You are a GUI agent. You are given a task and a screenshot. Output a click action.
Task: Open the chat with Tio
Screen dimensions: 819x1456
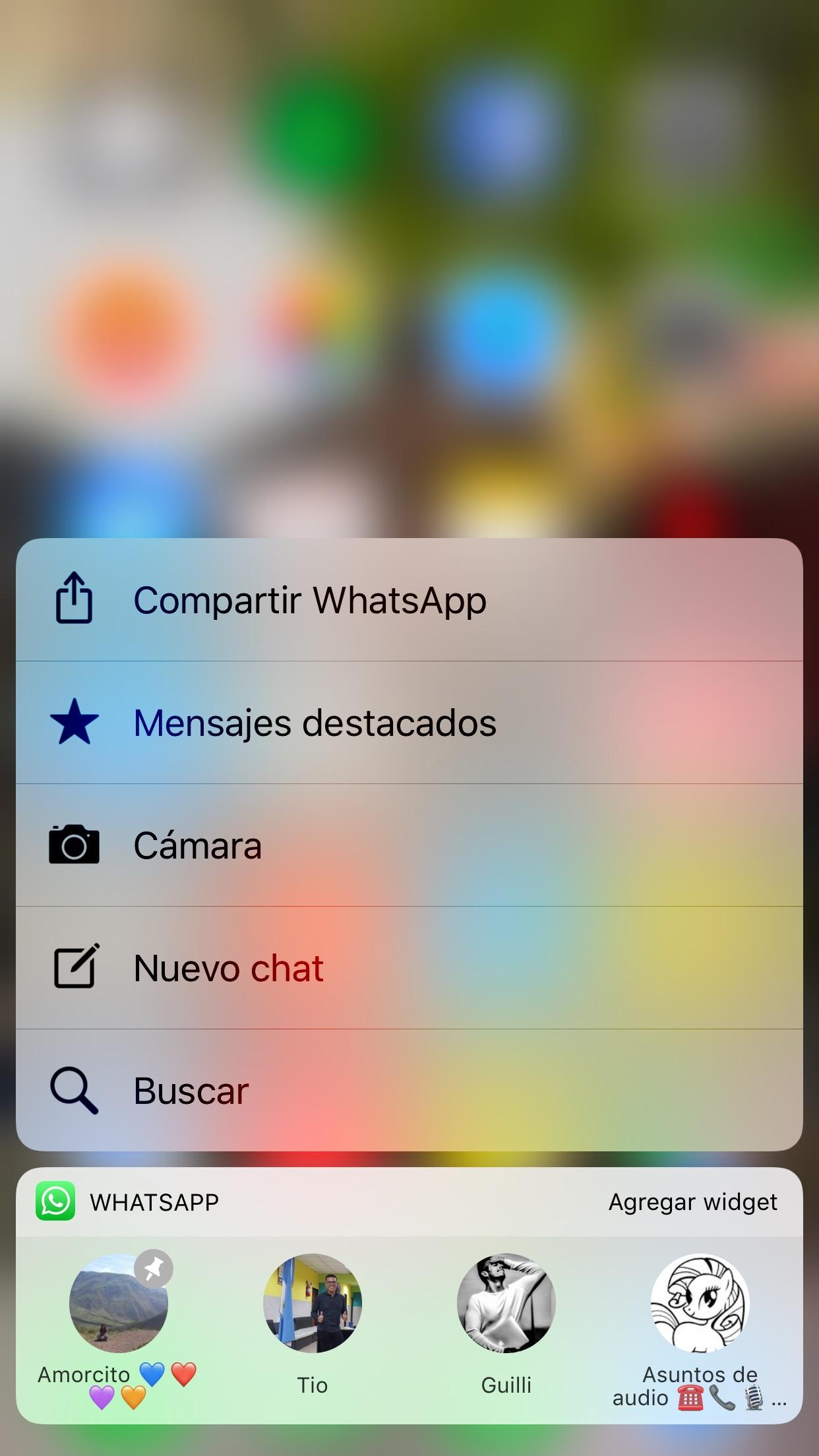coord(313,1304)
